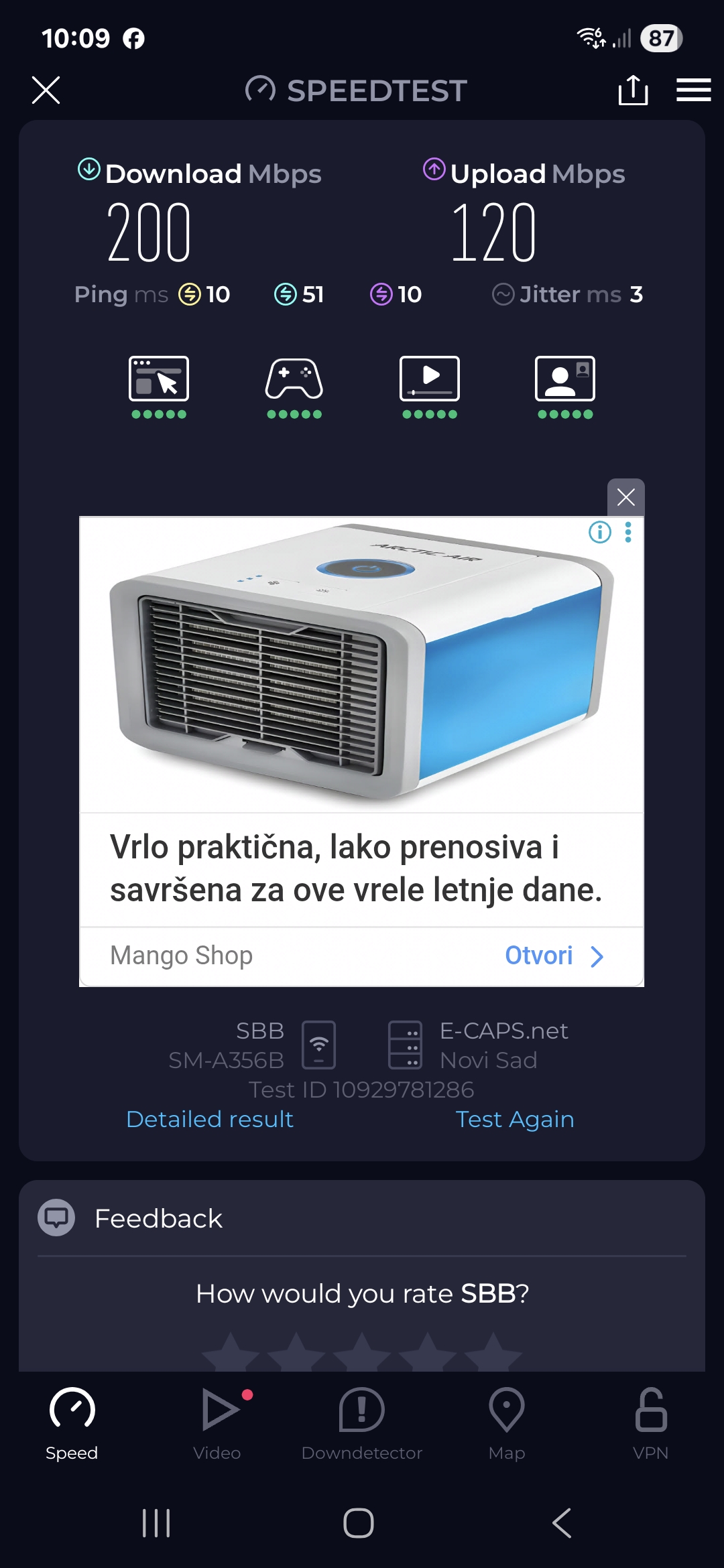Tap the video chat performance icon
The height and width of the screenshot is (1568, 724).
(565, 379)
